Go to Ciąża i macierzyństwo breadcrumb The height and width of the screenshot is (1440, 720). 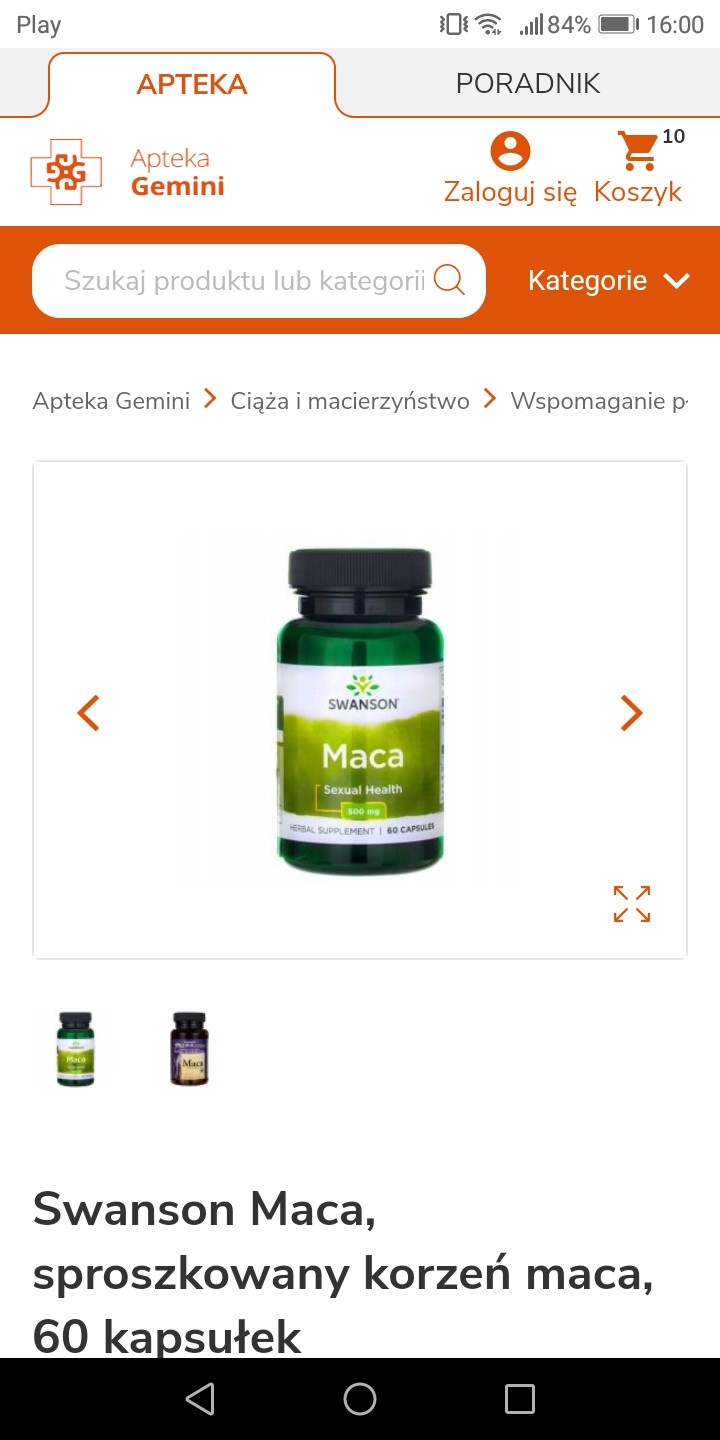pos(350,401)
